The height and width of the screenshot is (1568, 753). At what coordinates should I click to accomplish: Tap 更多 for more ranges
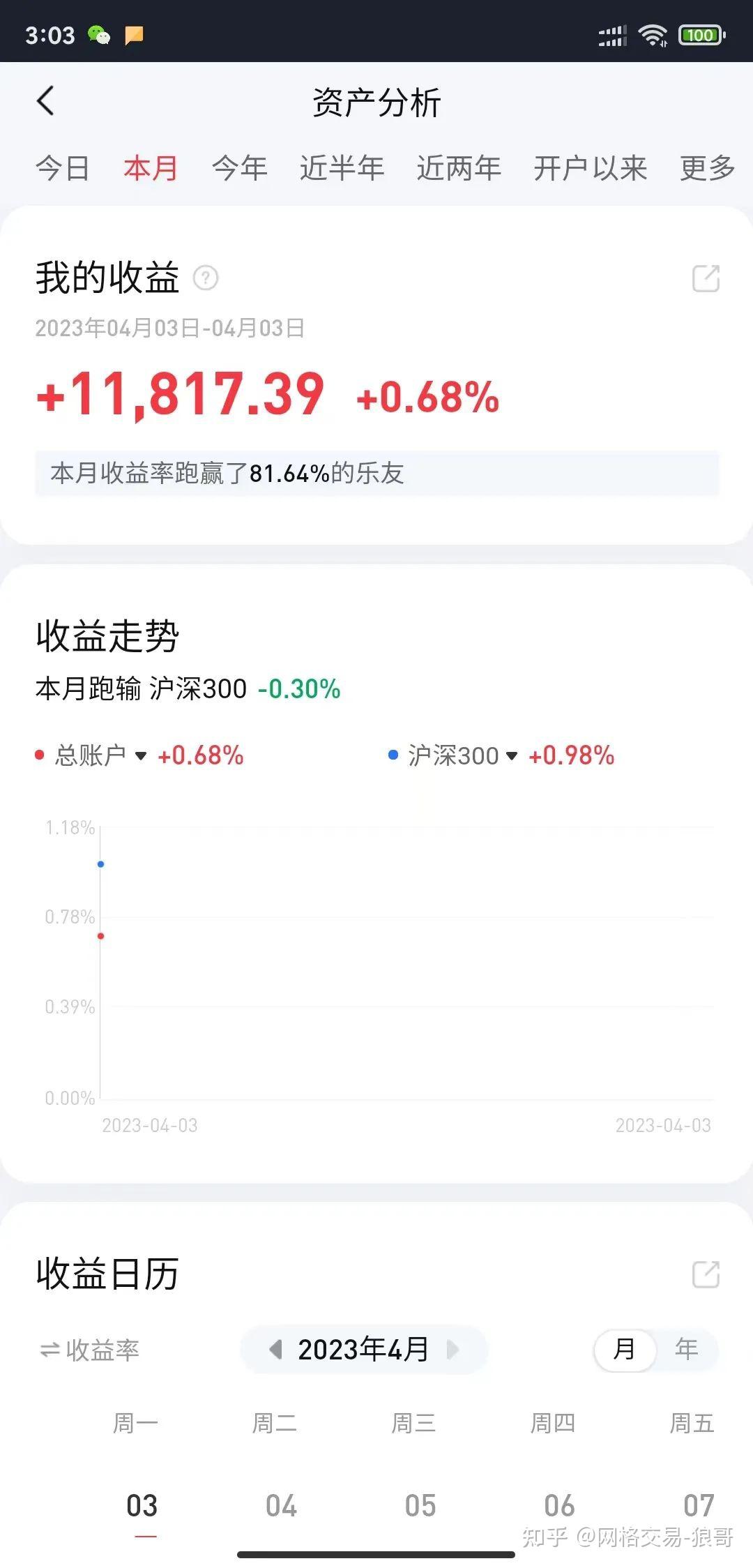pyautogui.click(x=708, y=168)
